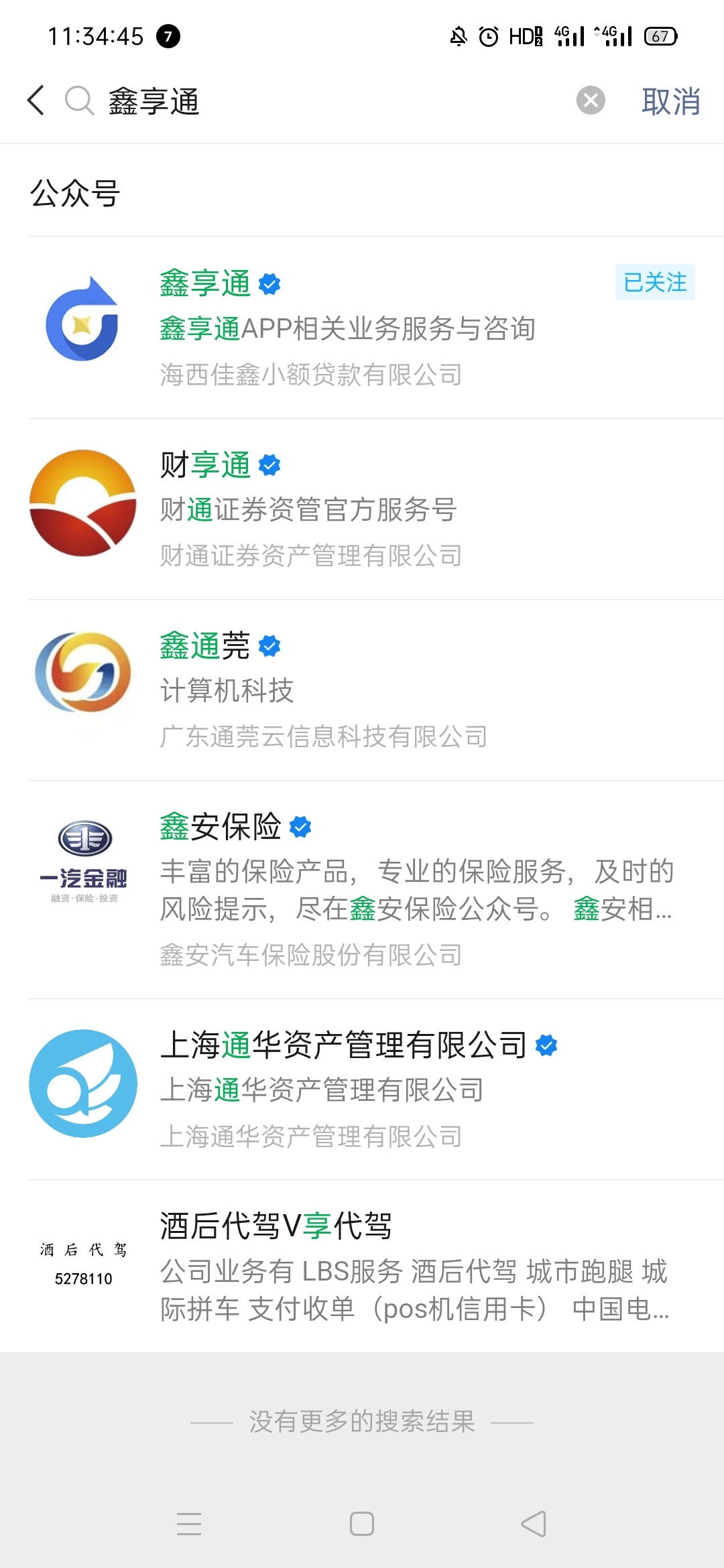The width and height of the screenshot is (724, 1568).
Task: Tap the 已关注 badge on 鑫享通
Action: [655, 282]
